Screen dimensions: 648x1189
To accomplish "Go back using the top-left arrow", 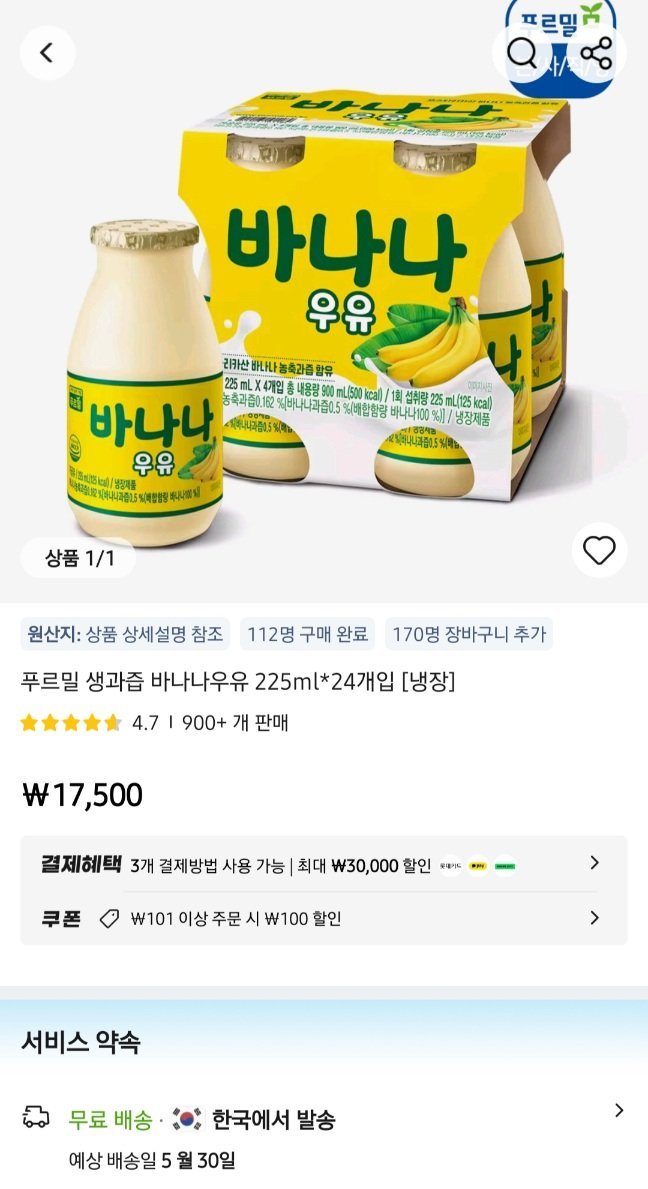I will (x=47, y=53).
